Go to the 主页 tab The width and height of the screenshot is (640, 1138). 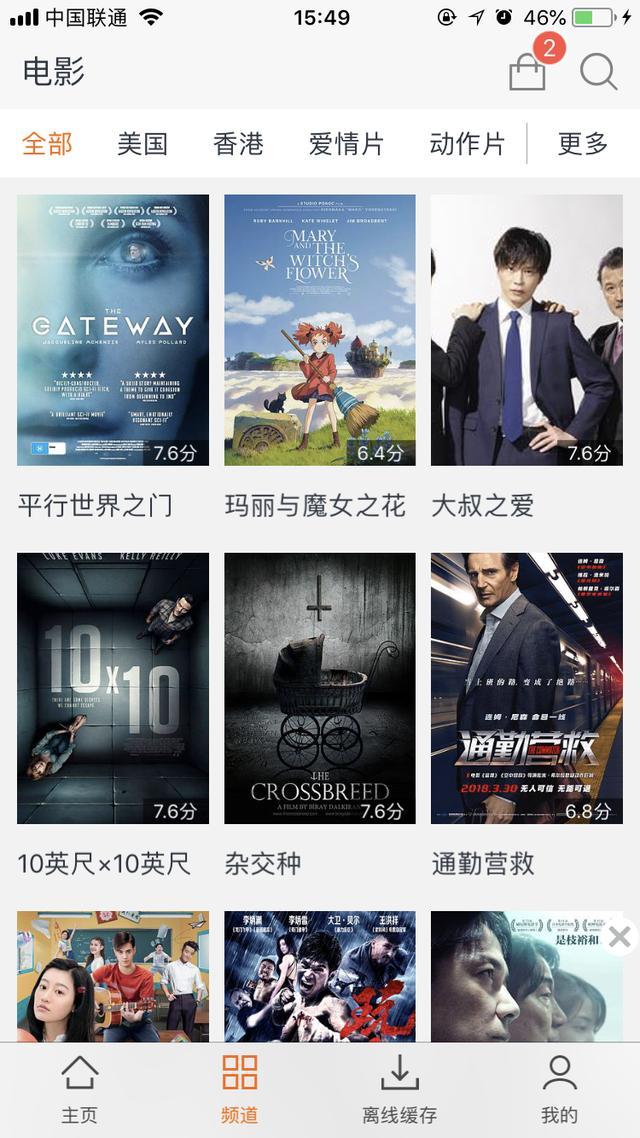coord(80,1090)
